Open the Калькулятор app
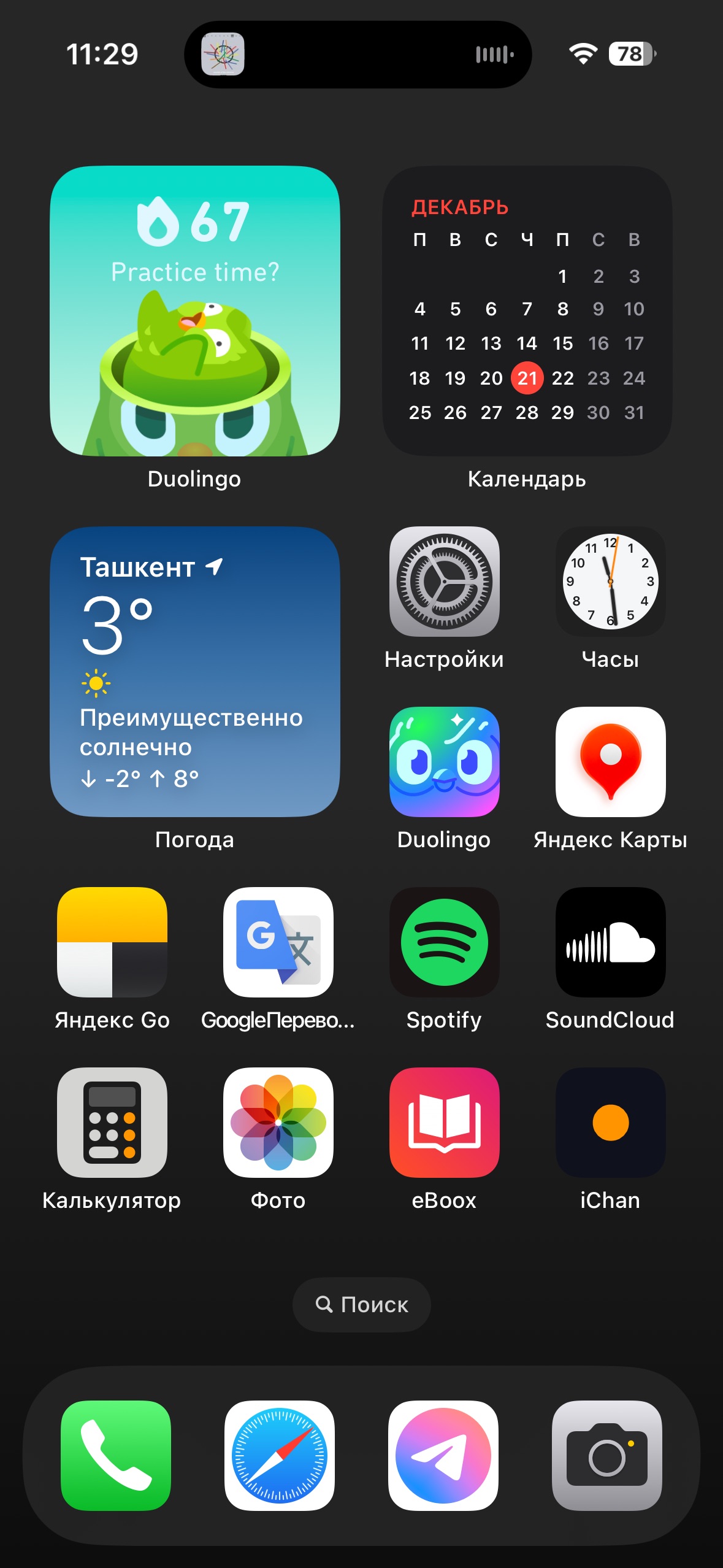This screenshot has height=1568, width=723. 112,1122
